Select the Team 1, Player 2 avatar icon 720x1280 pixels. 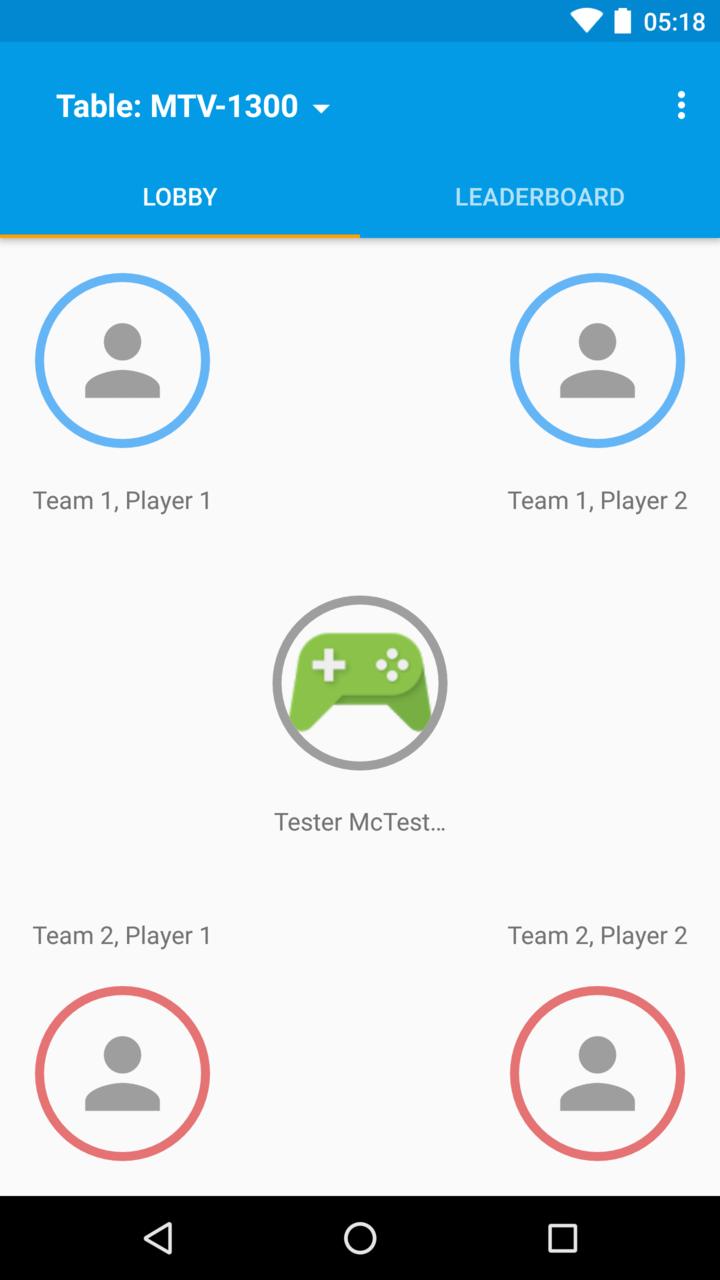click(597, 360)
